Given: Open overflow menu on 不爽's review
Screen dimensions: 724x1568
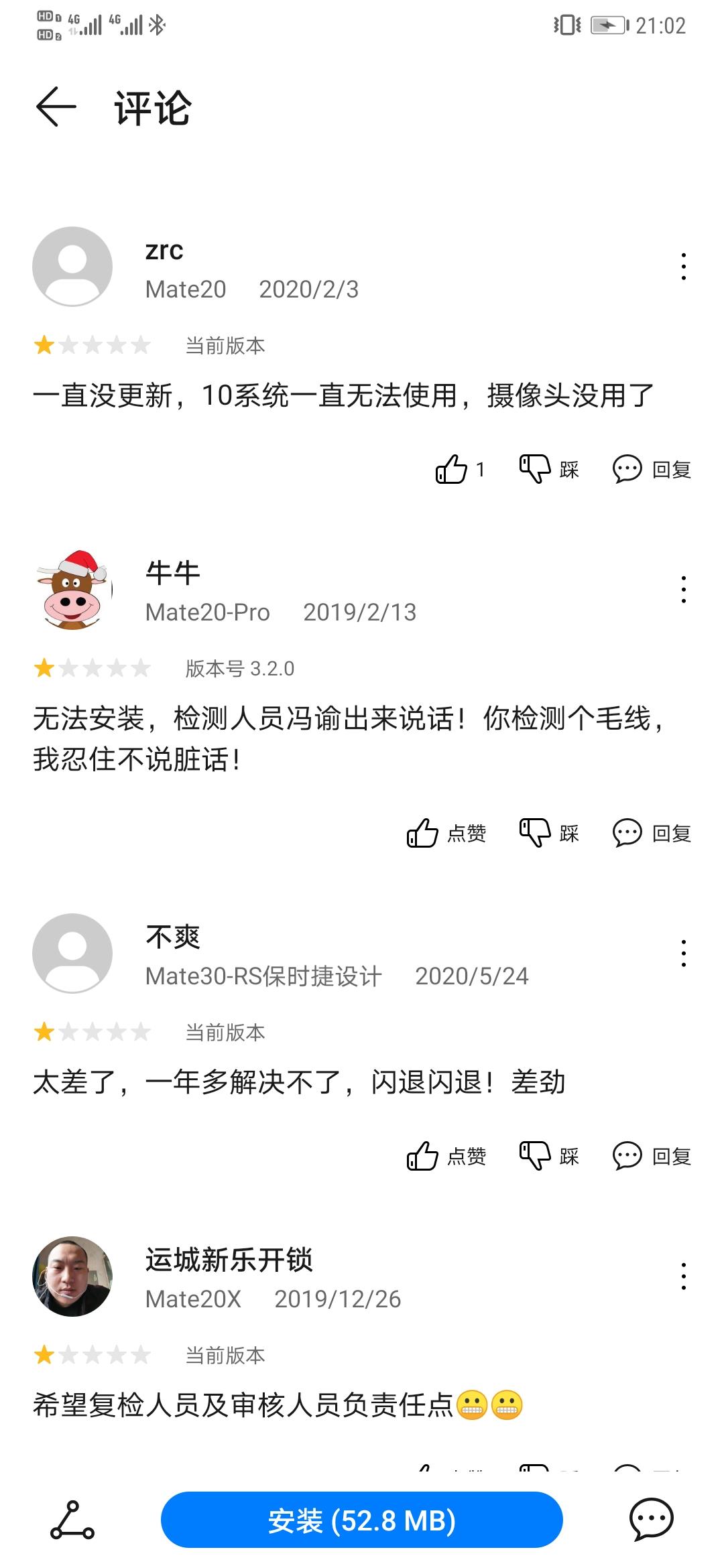Looking at the screenshot, I should pyautogui.click(x=683, y=954).
